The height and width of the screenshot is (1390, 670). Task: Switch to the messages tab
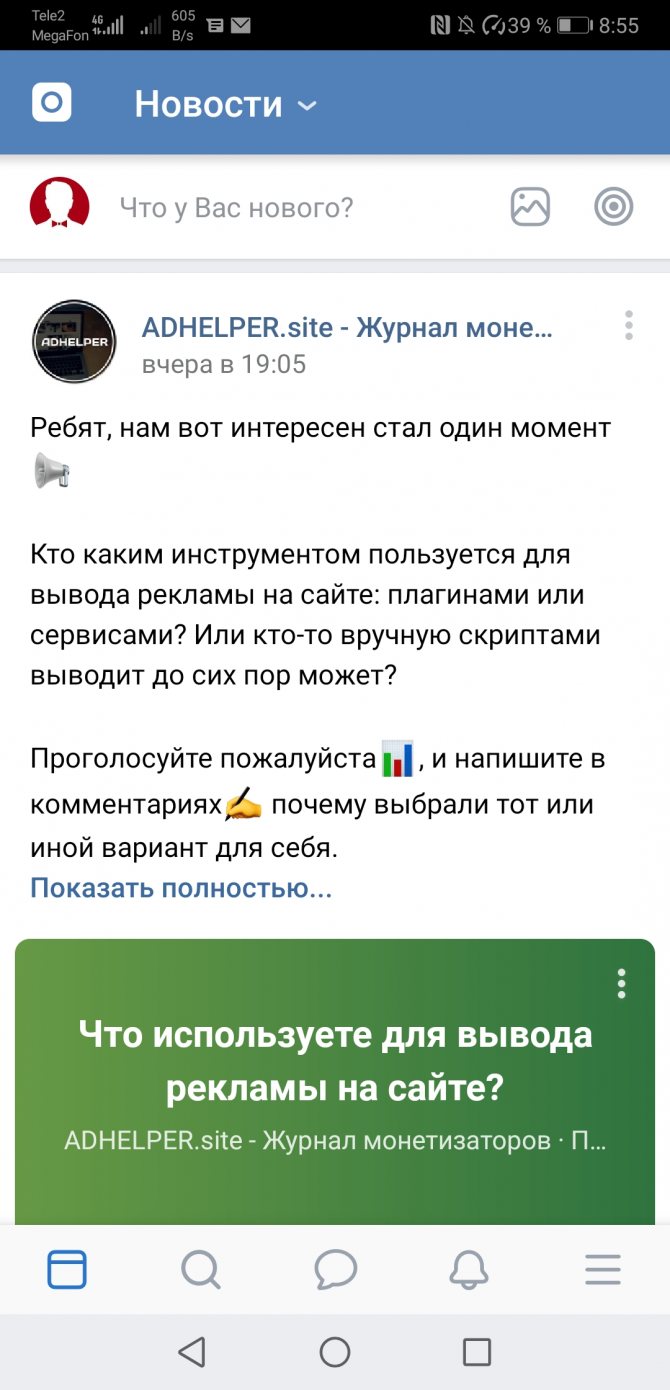[335, 1269]
